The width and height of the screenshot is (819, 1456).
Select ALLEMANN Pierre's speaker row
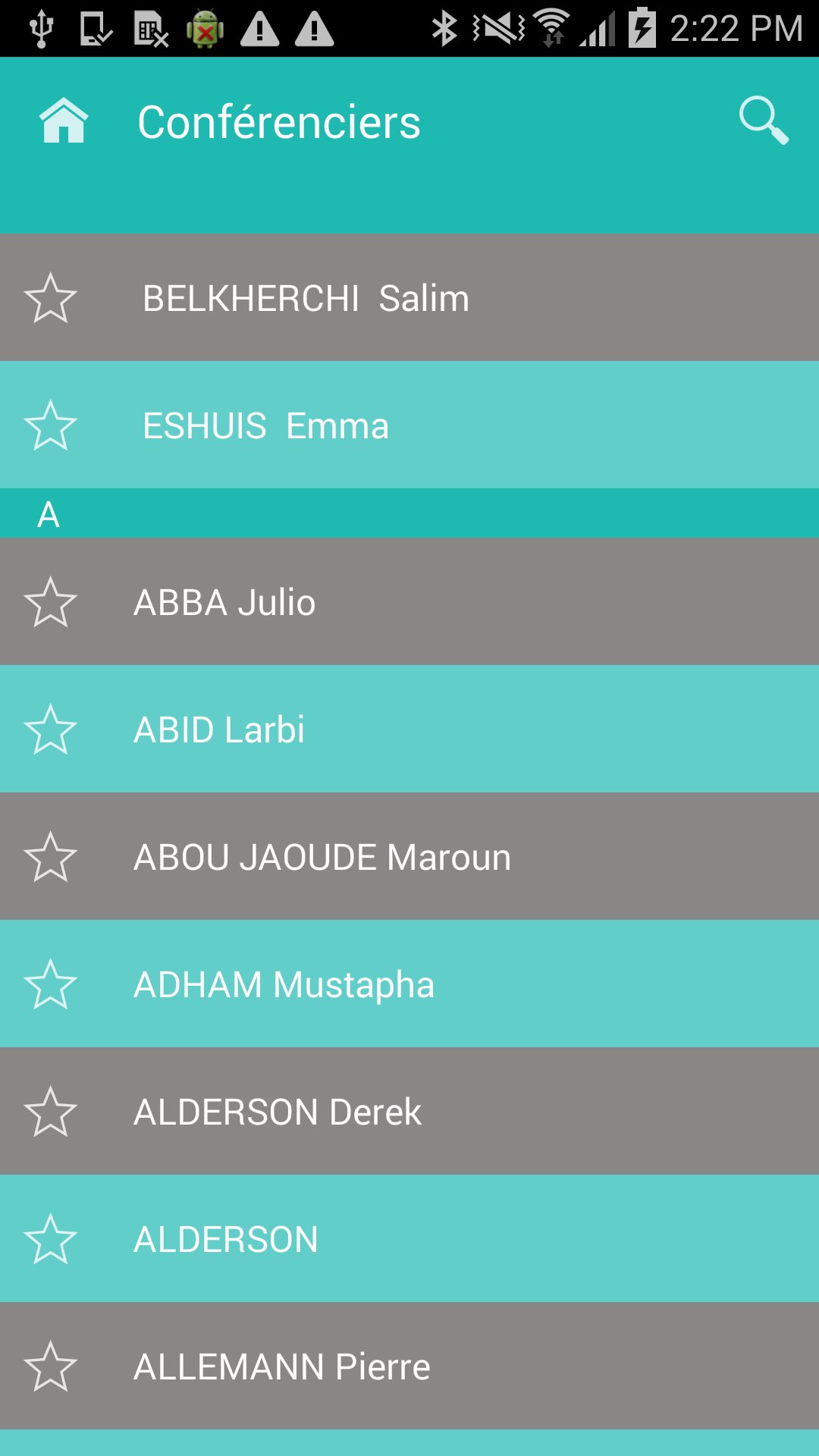[282, 1367]
